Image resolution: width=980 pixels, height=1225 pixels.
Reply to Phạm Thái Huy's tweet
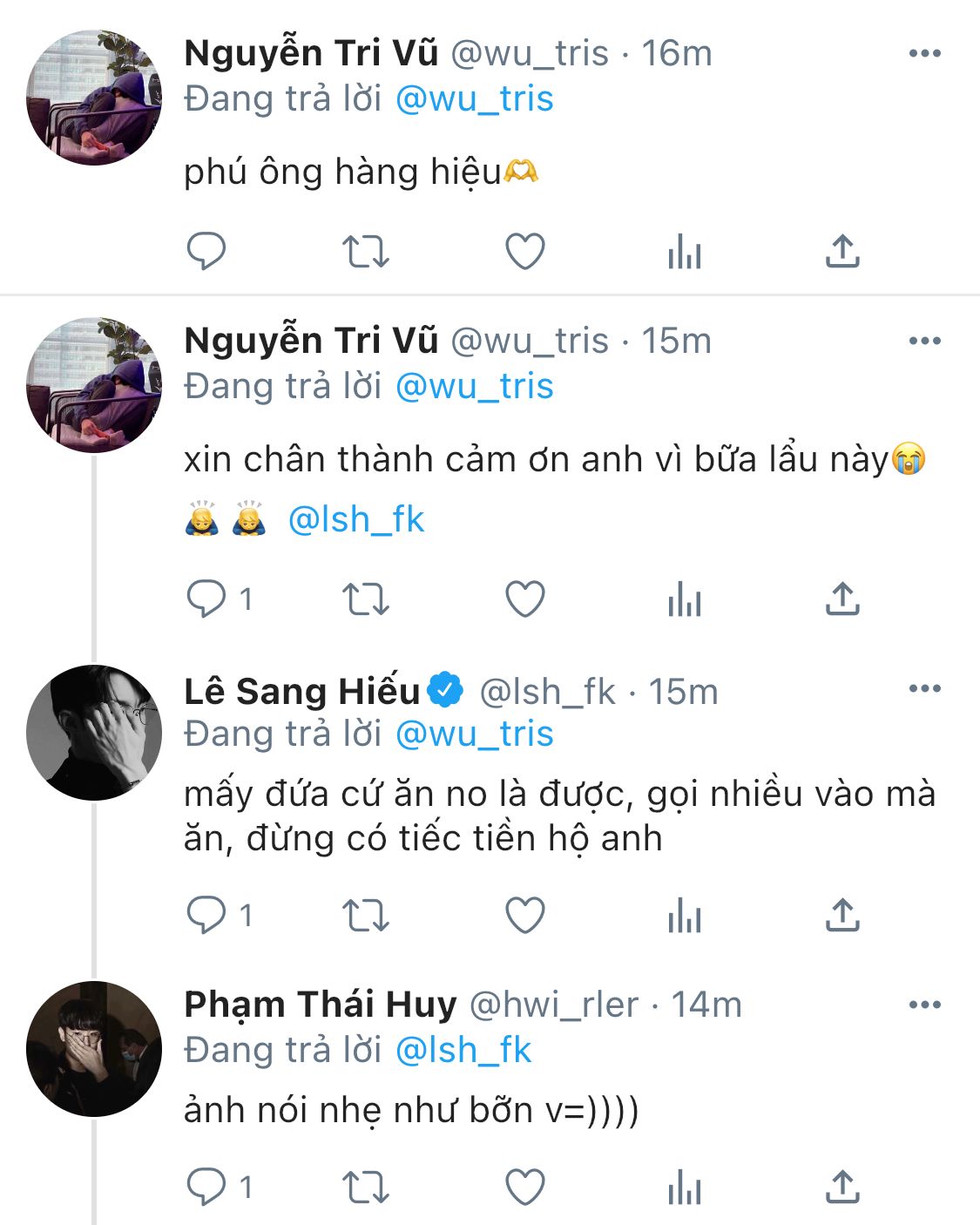[206, 1188]
